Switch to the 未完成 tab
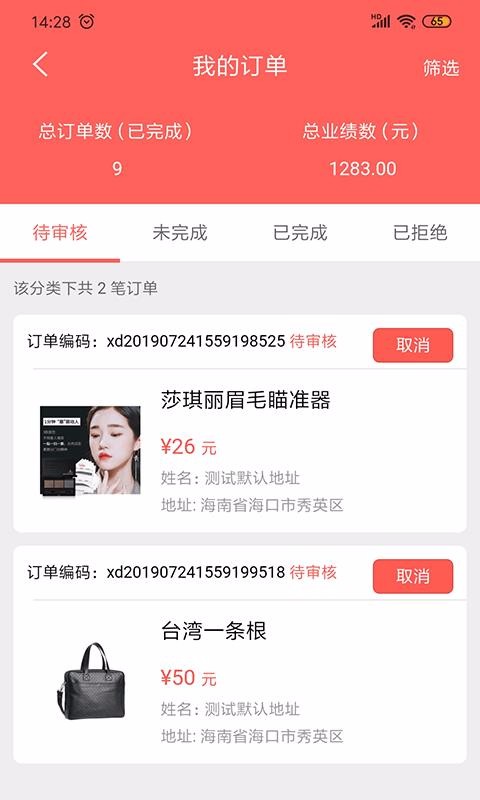The width and height of the screenshot is (480, 800). pyautogui.click(x=180, y=233)
